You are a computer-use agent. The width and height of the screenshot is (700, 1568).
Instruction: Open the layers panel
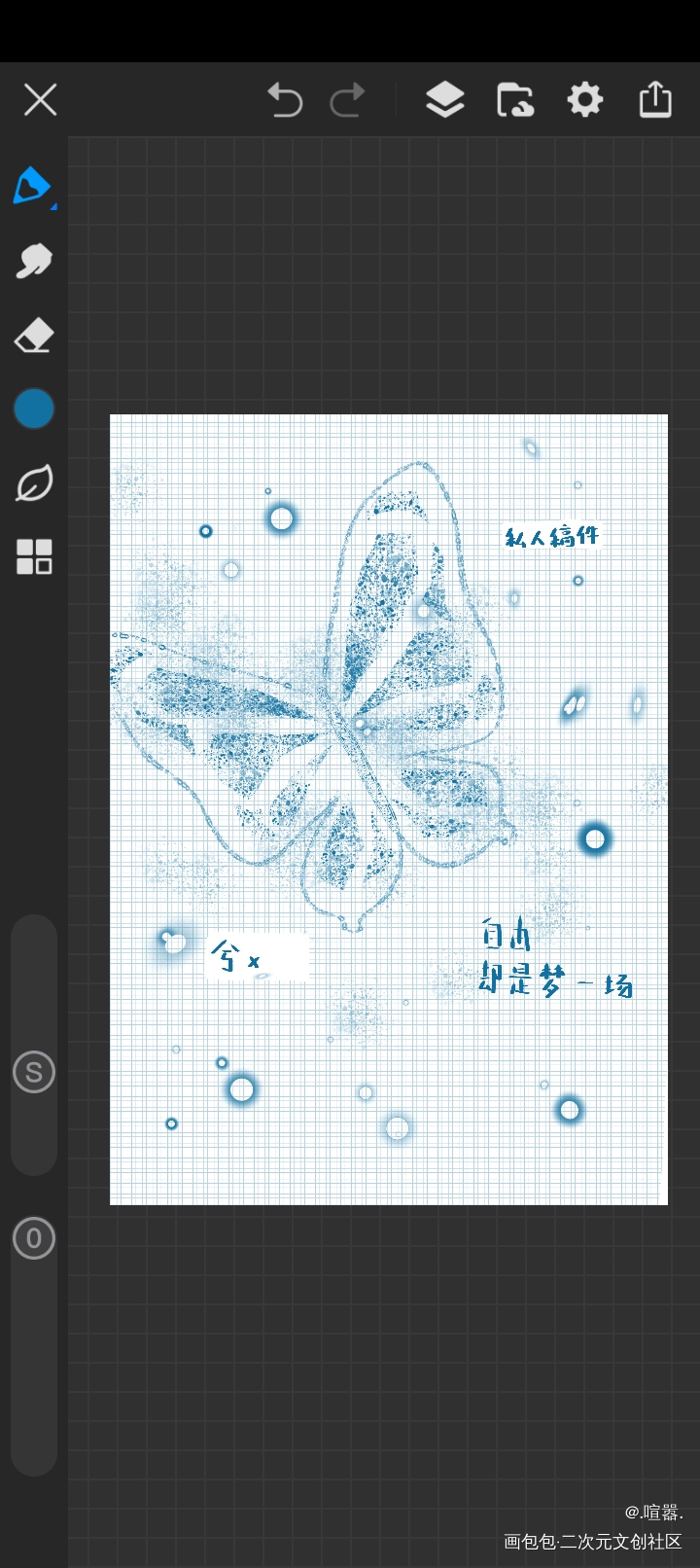[444, 99]
